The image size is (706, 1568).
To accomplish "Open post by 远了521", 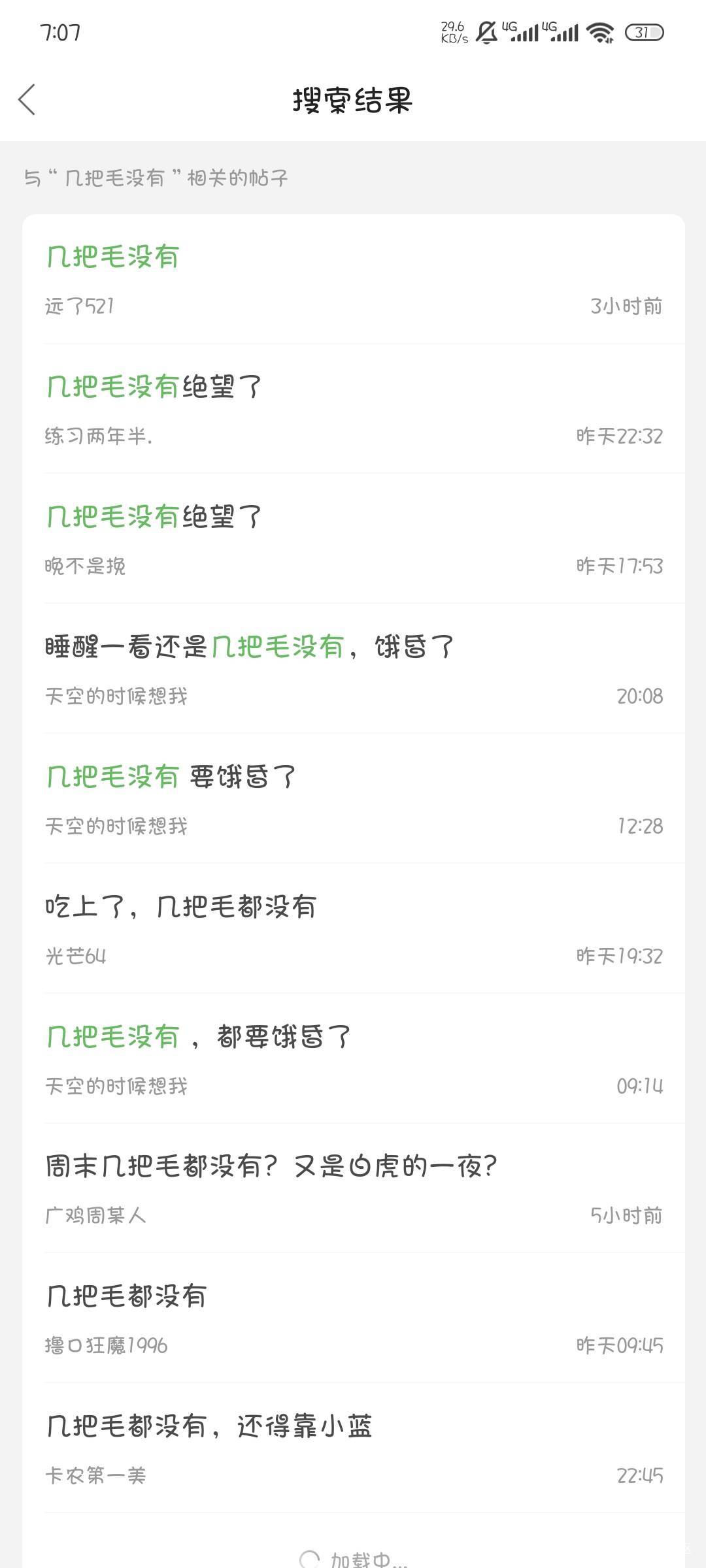I will 353,280.
